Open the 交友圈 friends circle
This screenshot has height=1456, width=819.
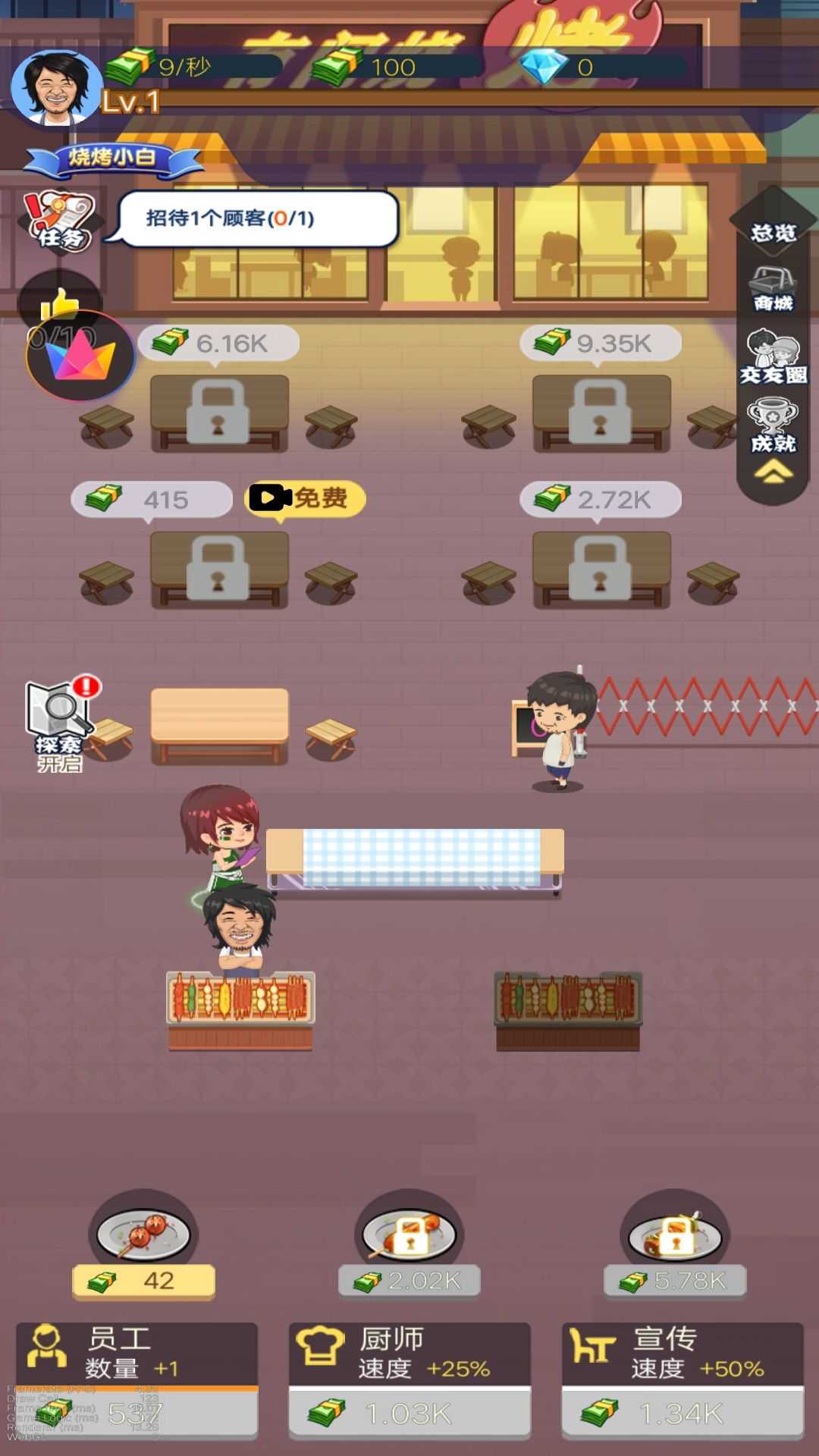point(773,357)
